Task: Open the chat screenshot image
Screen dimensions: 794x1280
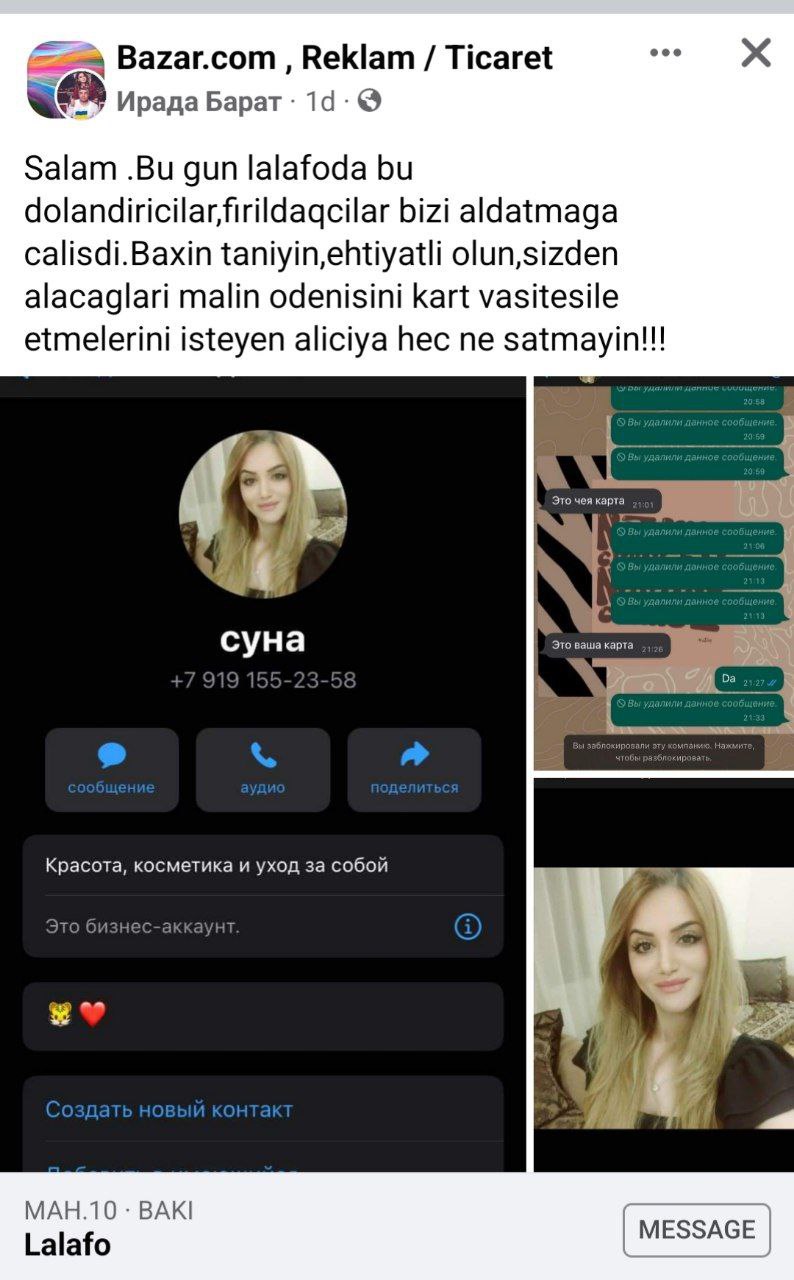Action: pyautogui.click(x=664, y=574)
